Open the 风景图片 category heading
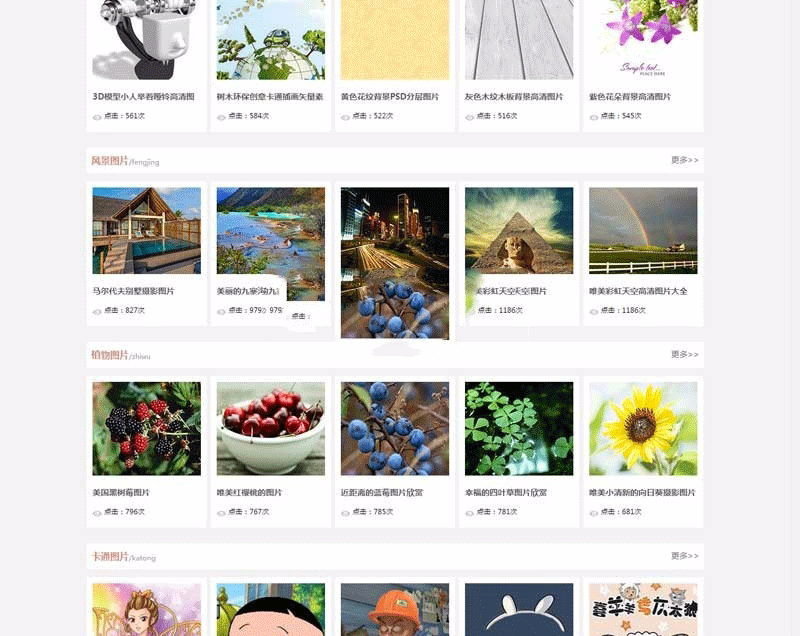800x636 pixels. coord(110,160)
